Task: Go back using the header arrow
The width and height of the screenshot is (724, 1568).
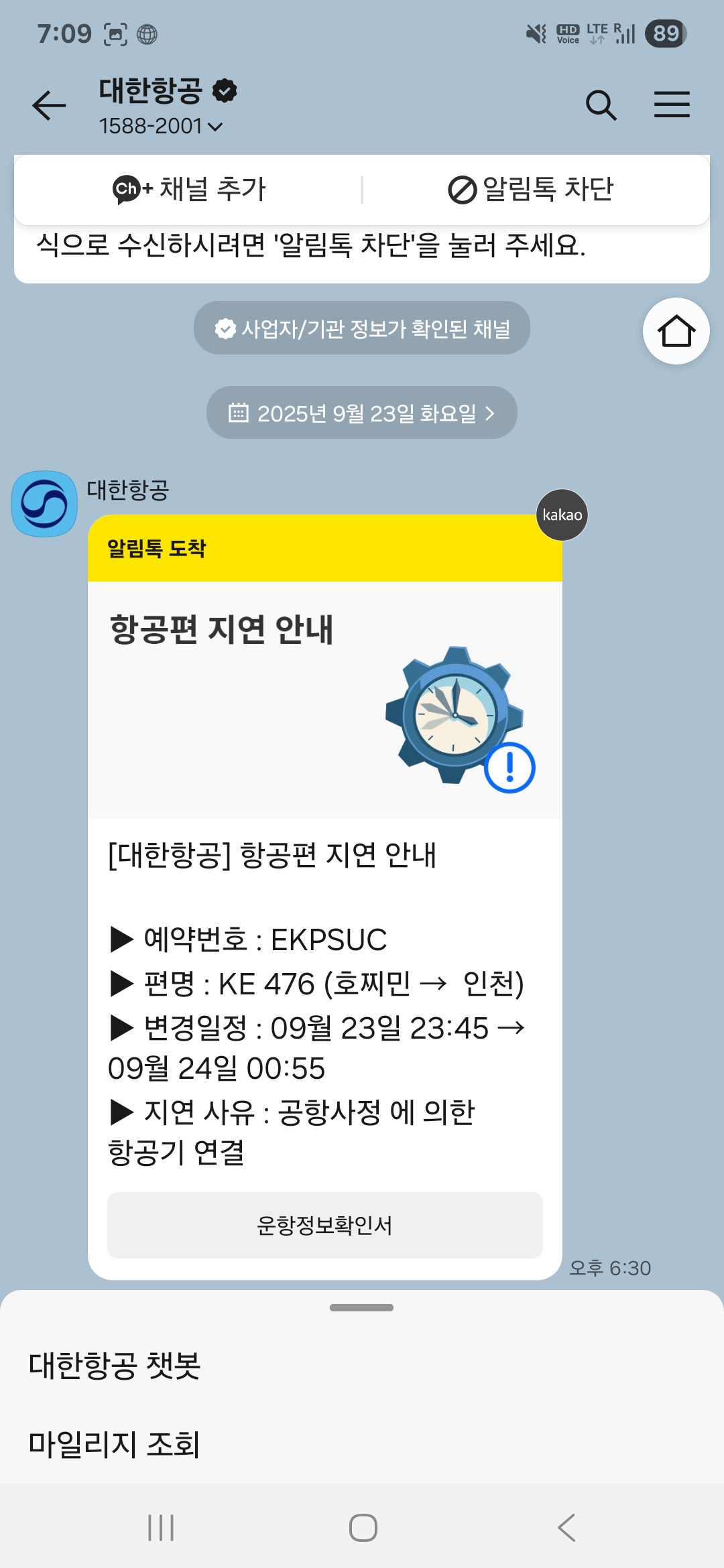Action: [50, 106]
